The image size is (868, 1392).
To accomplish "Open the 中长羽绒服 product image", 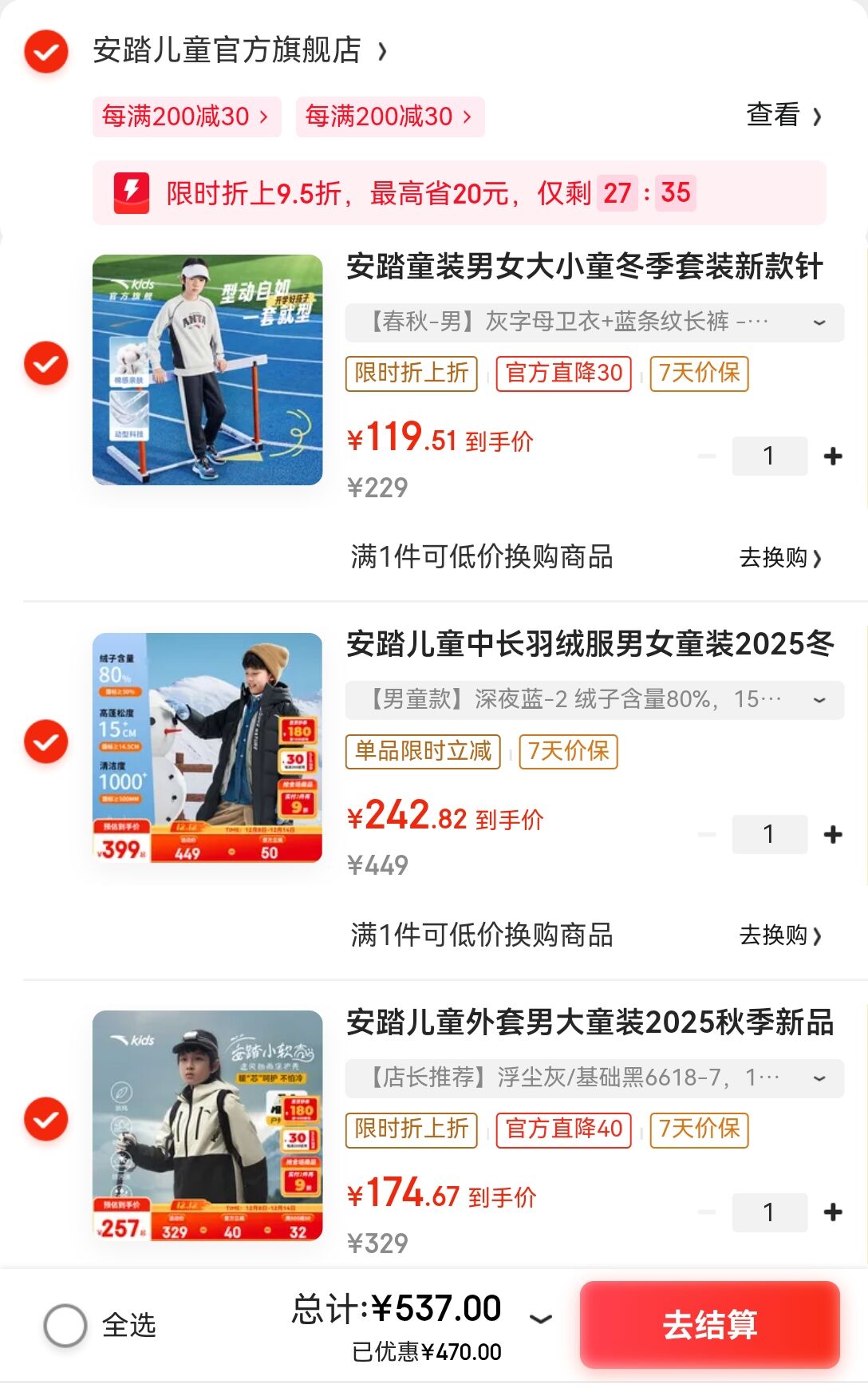I will click(207, 748).
